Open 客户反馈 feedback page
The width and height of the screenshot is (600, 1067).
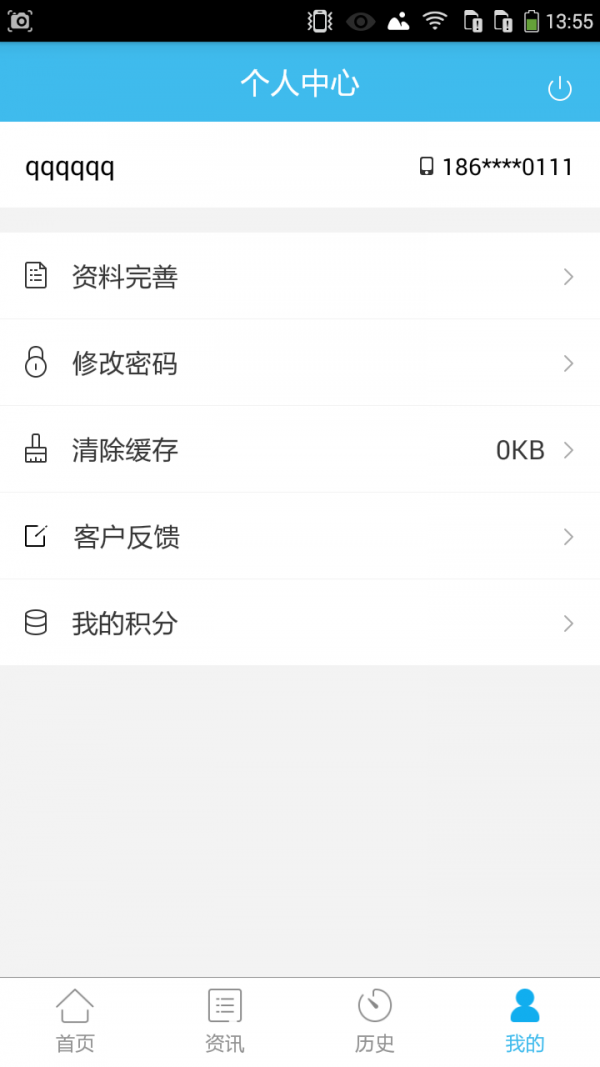300,537
